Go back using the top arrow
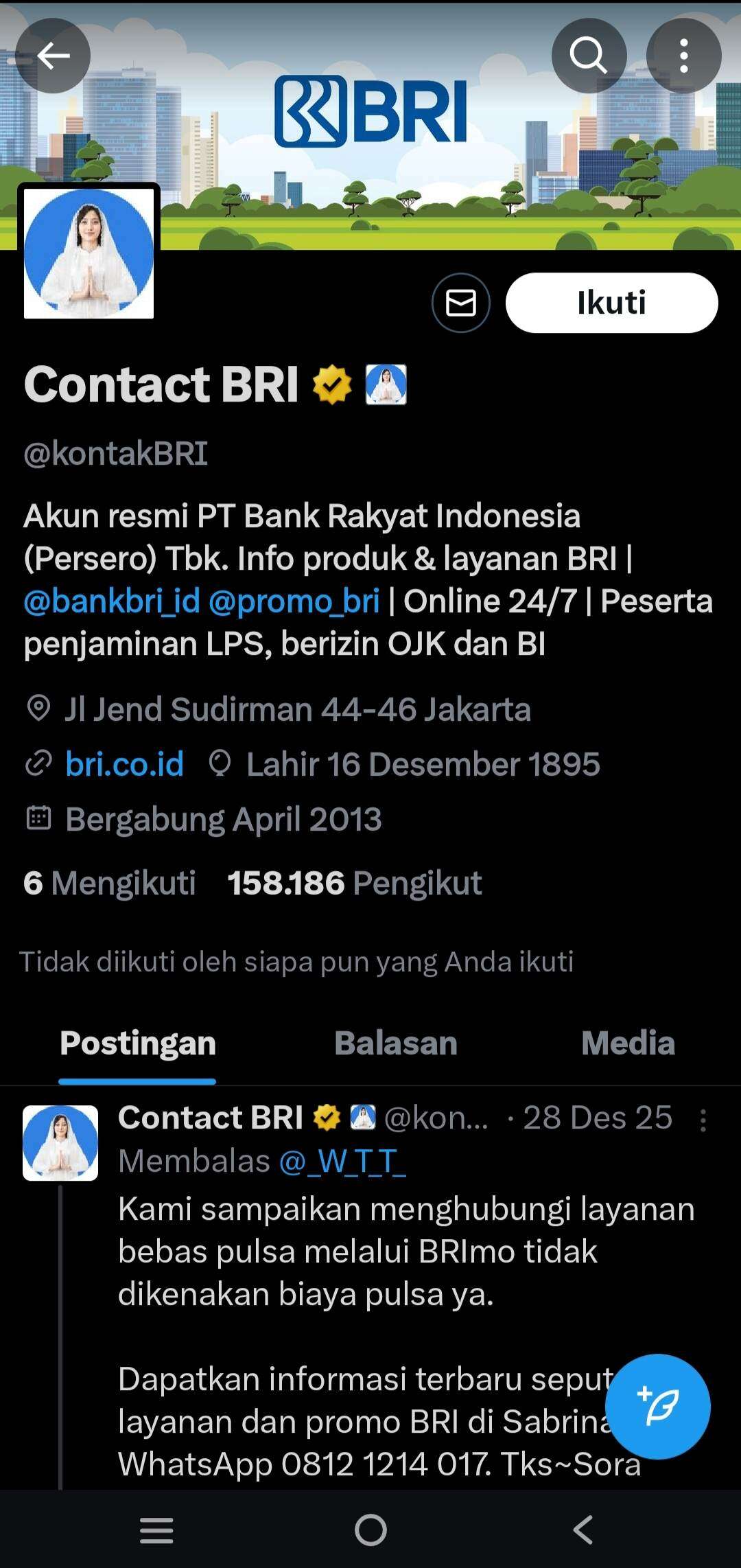Screen dimensions: 741x1568 pos(53,56)
